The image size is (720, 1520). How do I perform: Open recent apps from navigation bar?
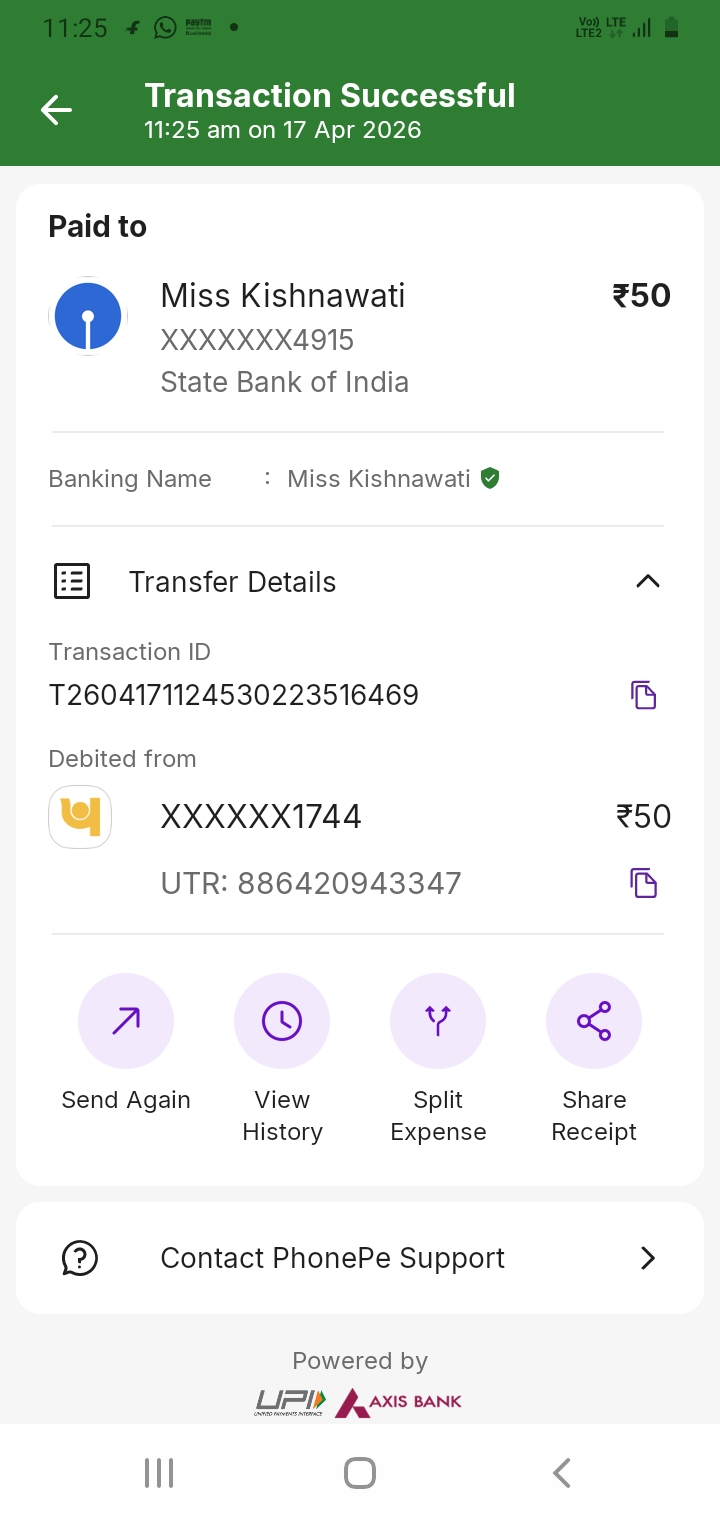[159, 1473]
